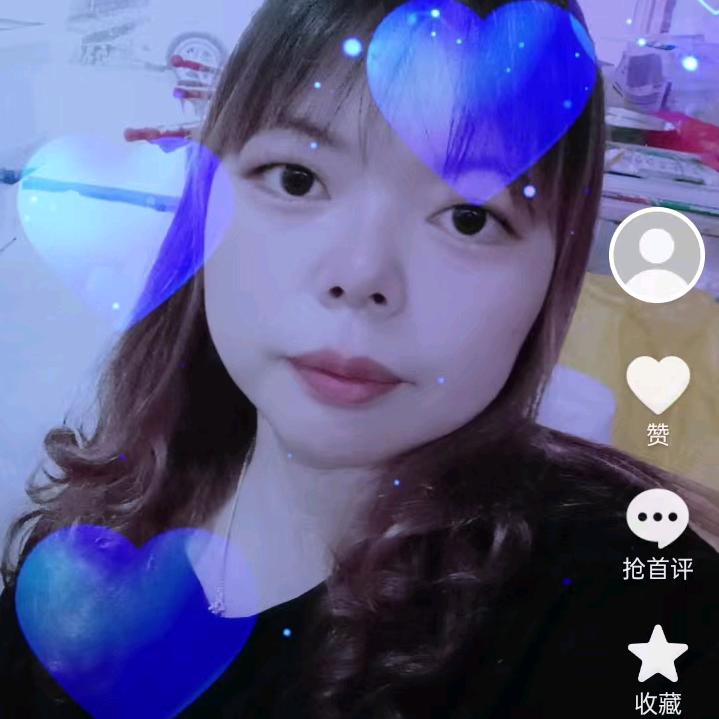Viewport: 719px width, 719px height.
Task: Open the uploader's profile avatar
Action: [657, 255]
